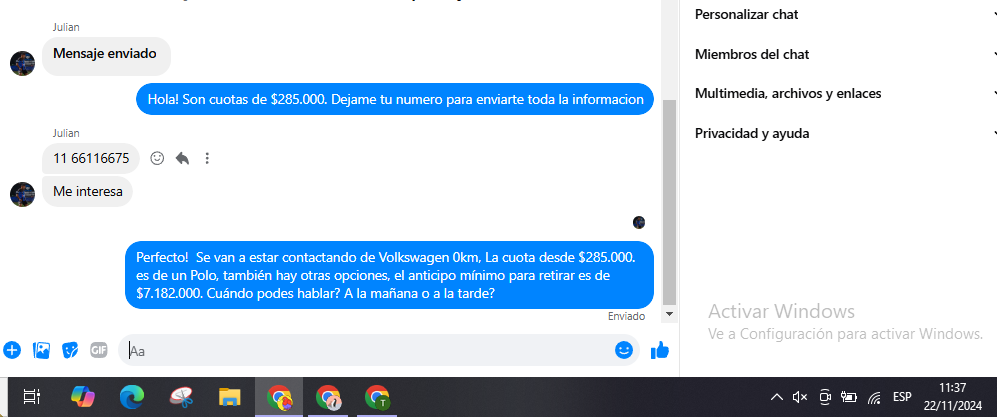Send a thumbs-up like
The image size is (997, 417).
pos(660,350)
